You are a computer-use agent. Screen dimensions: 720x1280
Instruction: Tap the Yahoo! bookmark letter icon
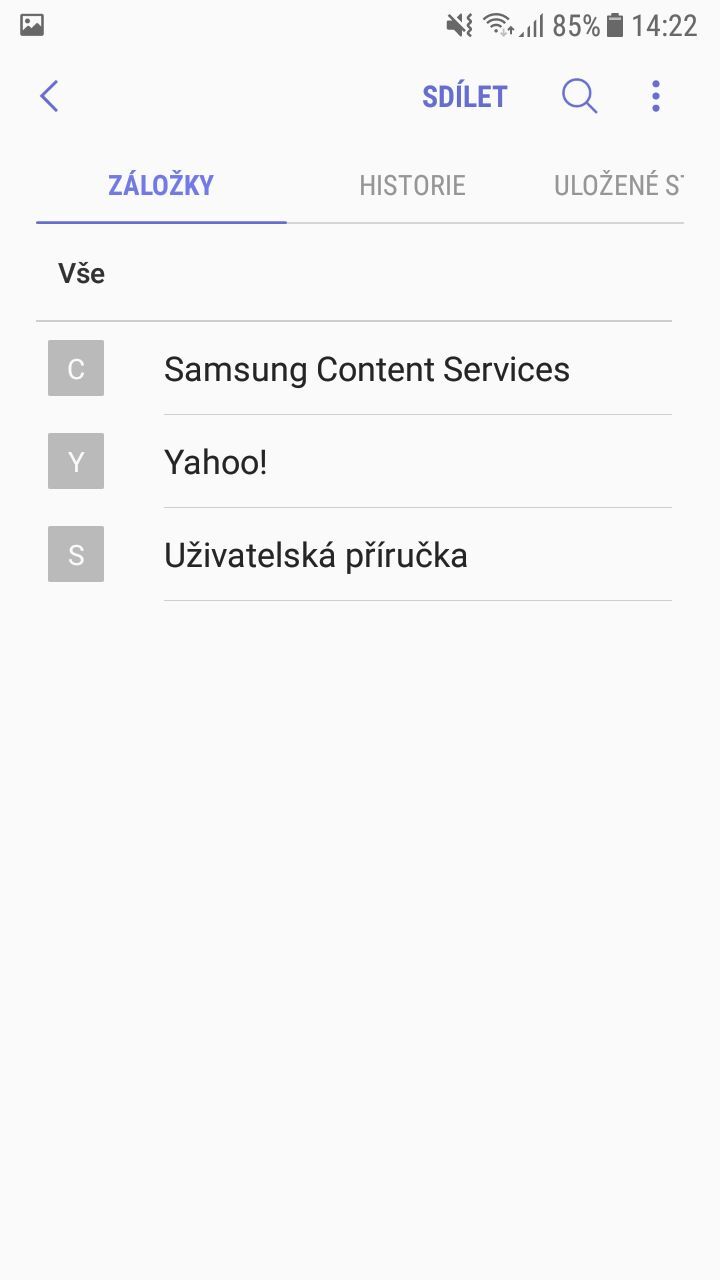pos(75,461)
